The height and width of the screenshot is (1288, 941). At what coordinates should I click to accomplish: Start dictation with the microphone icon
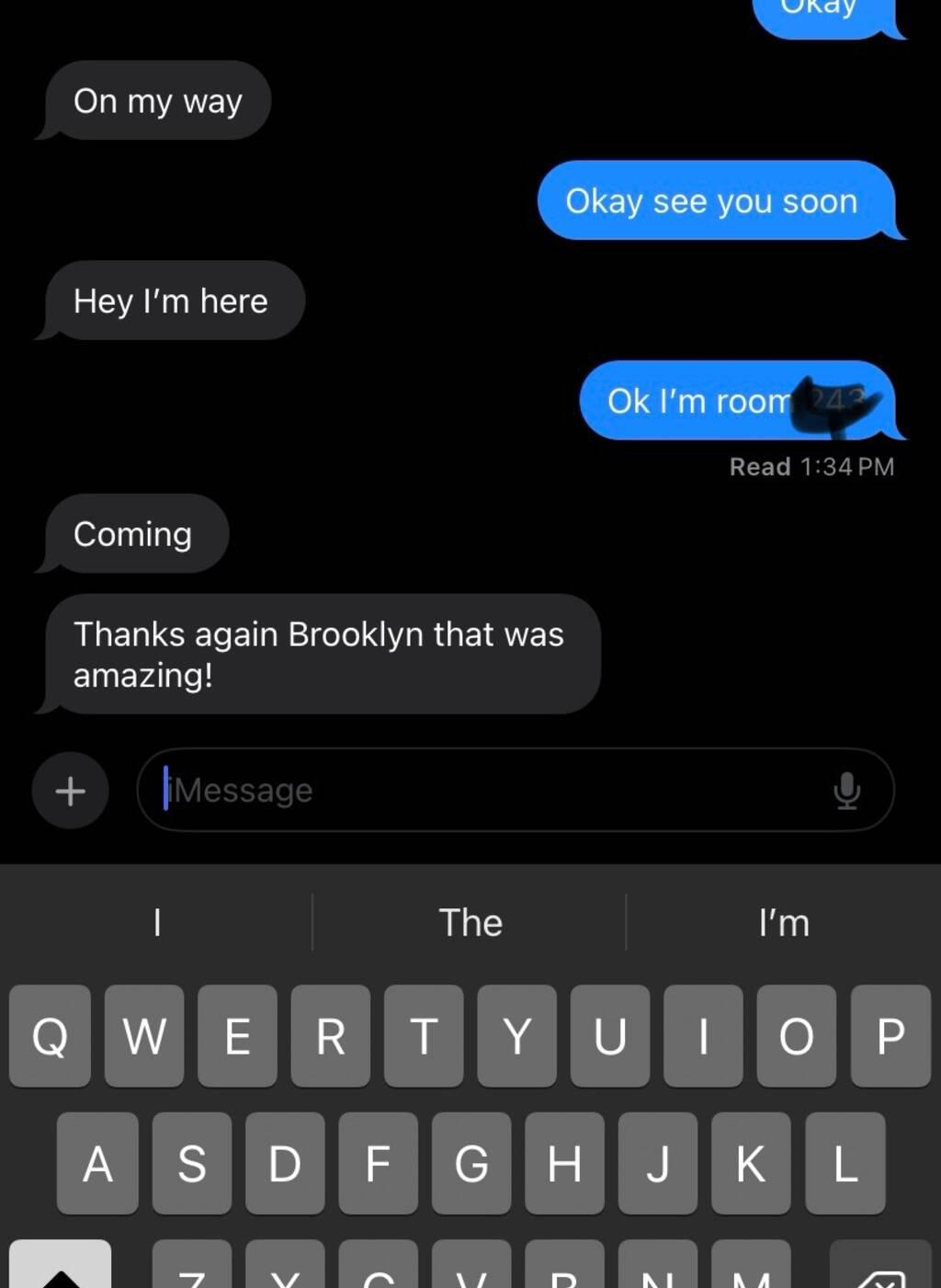point(846,791)
